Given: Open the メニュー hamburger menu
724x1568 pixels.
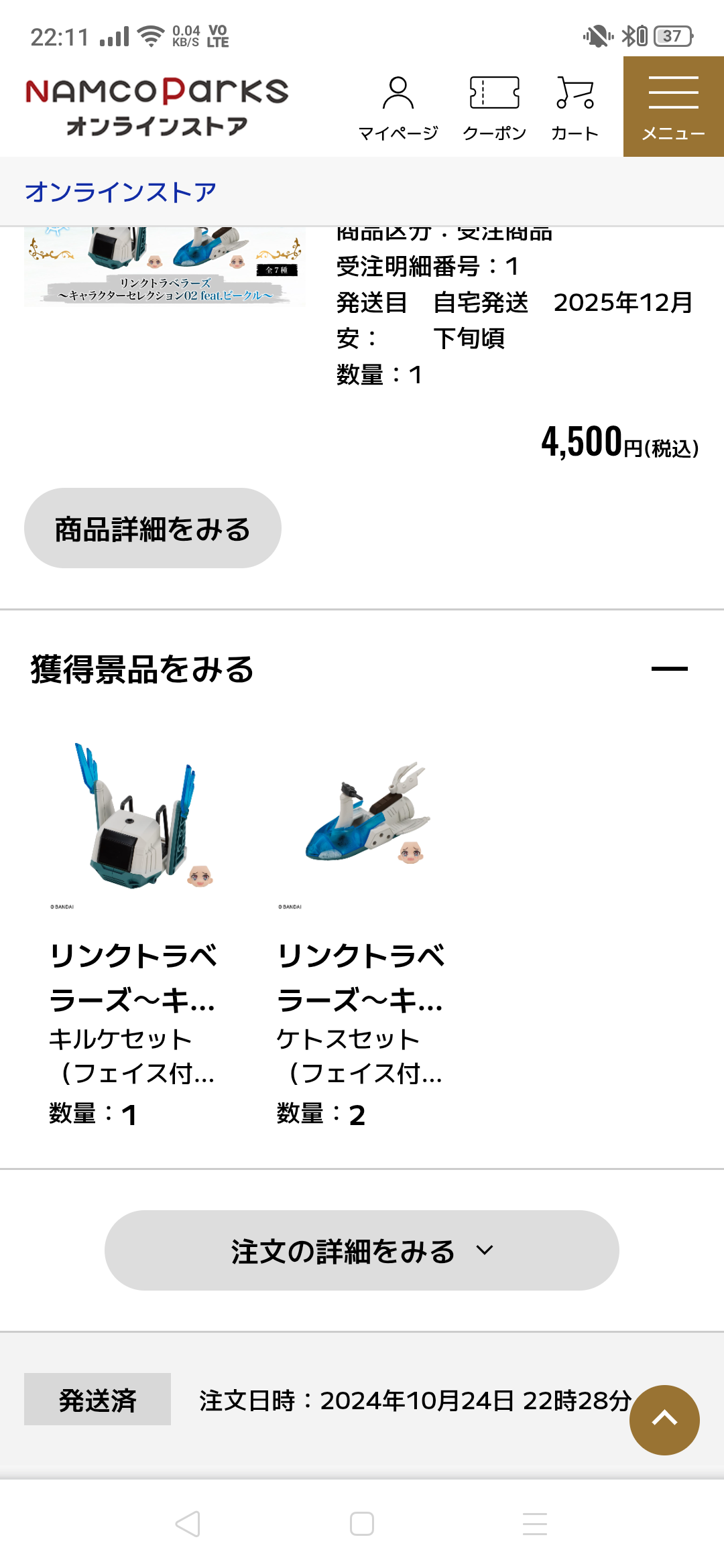Looking at the screenshot, I should click(x=673, y=107).
